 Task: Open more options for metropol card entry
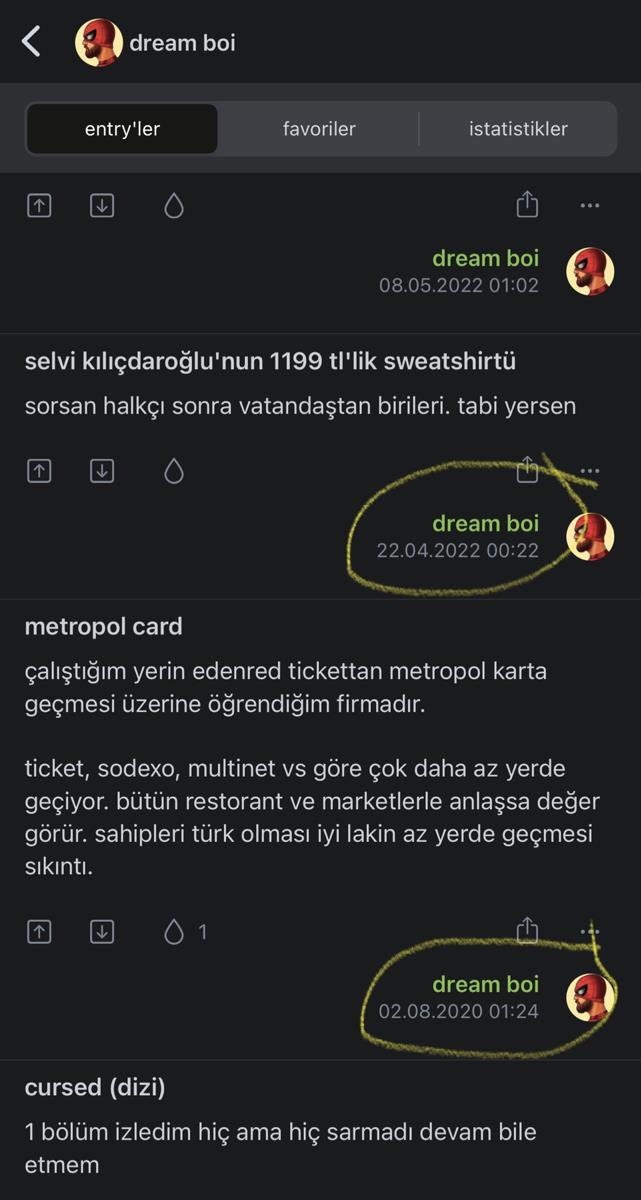tap(590, 931)
